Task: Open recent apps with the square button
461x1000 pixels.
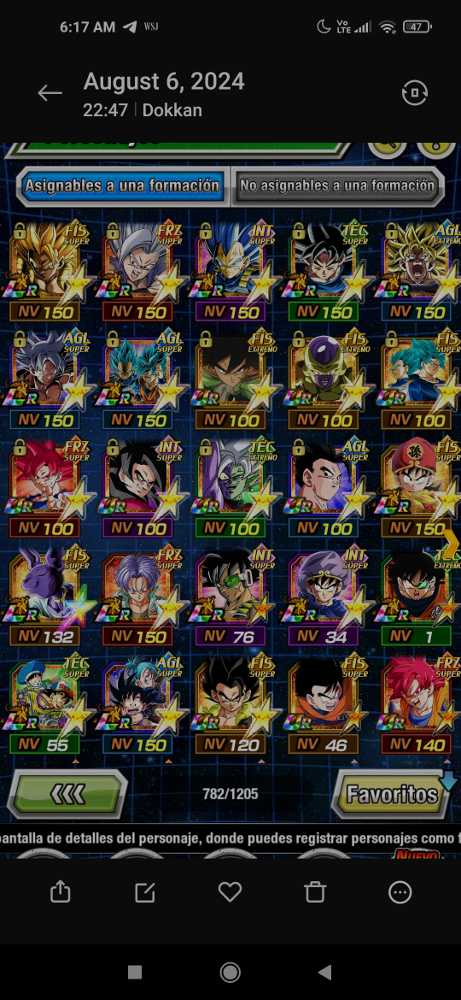Action: click(x=135, y=972)
